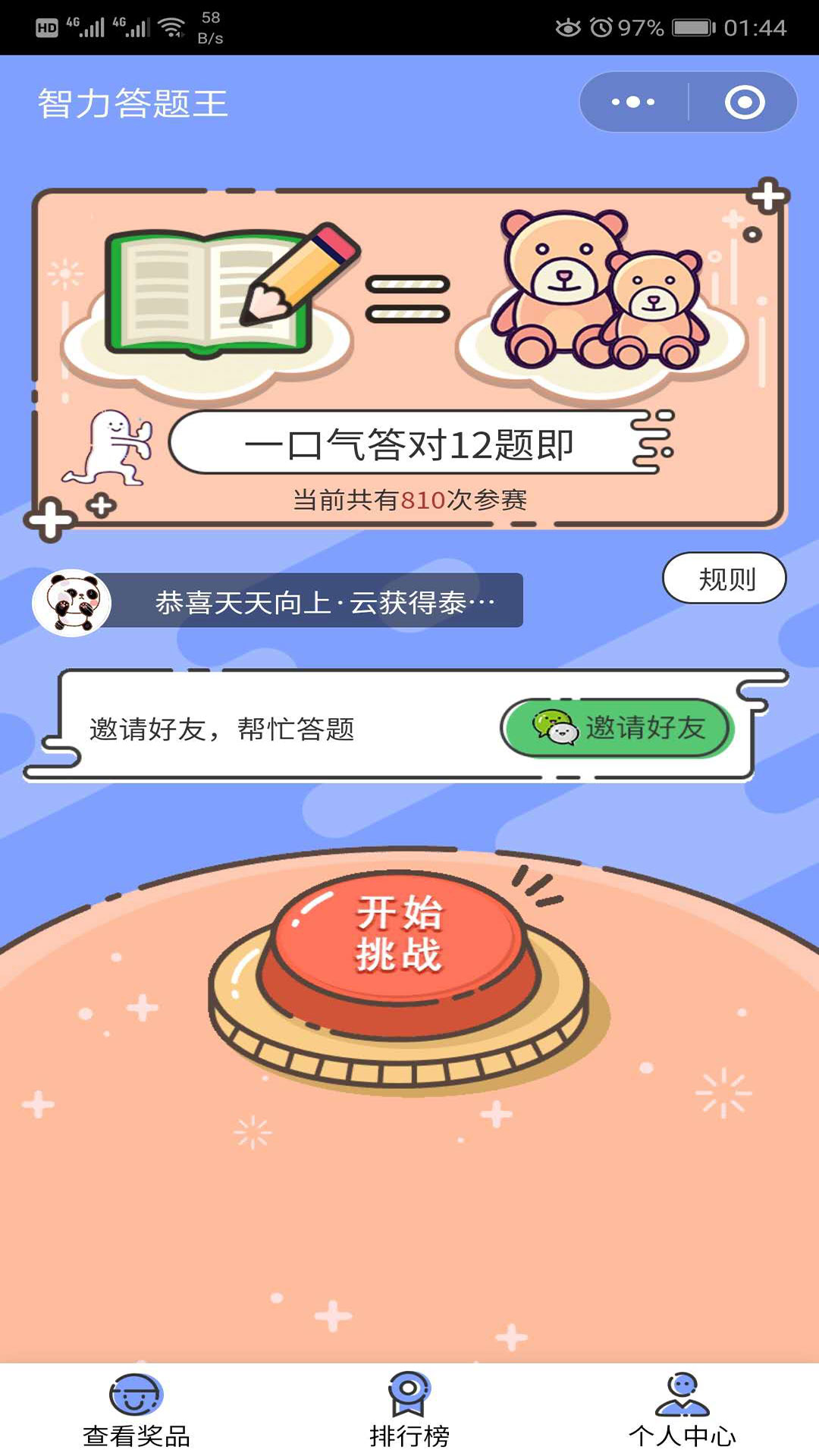This screenshot has width=819, height=1456.
Task: Close the mini program via circle icon
Action: [x=744, y=102]
